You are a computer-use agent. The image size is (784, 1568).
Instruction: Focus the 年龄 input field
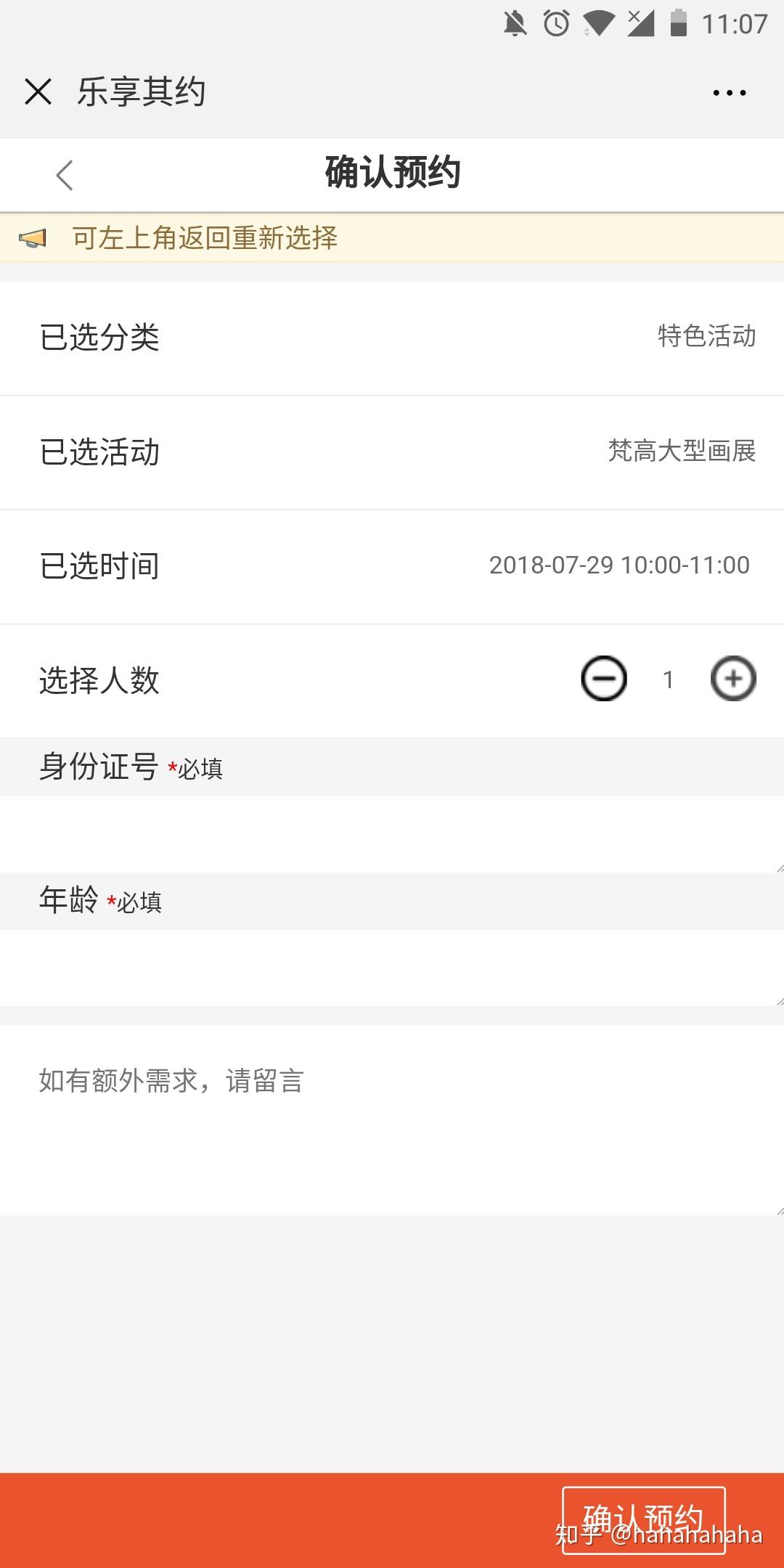click(392, 968)
